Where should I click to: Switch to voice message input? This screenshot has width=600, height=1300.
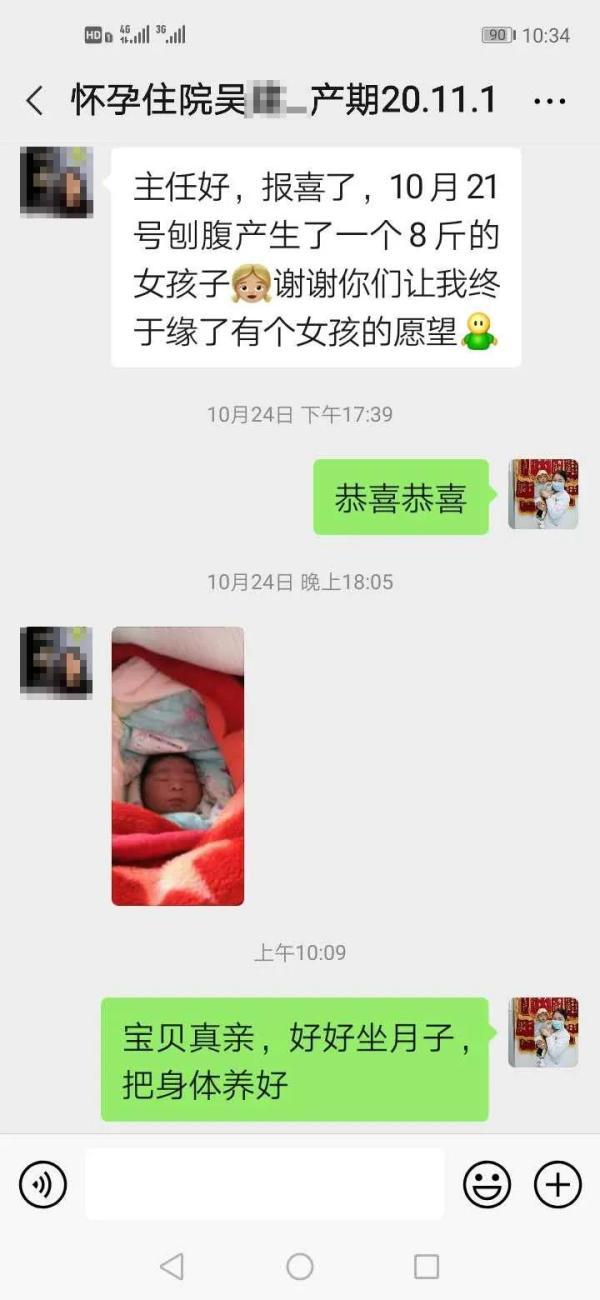pyautogui.click(x=43, y=1185)
